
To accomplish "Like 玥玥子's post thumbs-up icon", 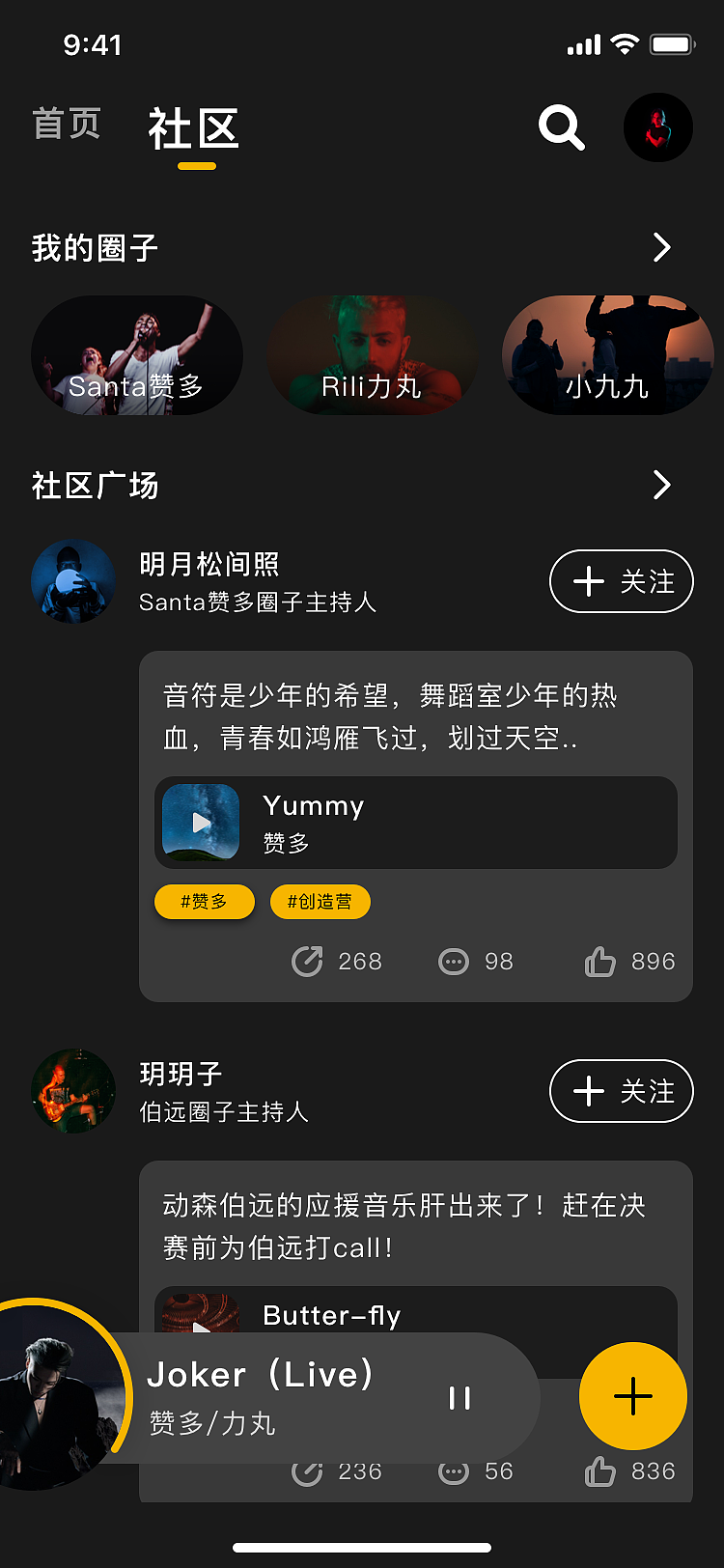I will 600,1471.
